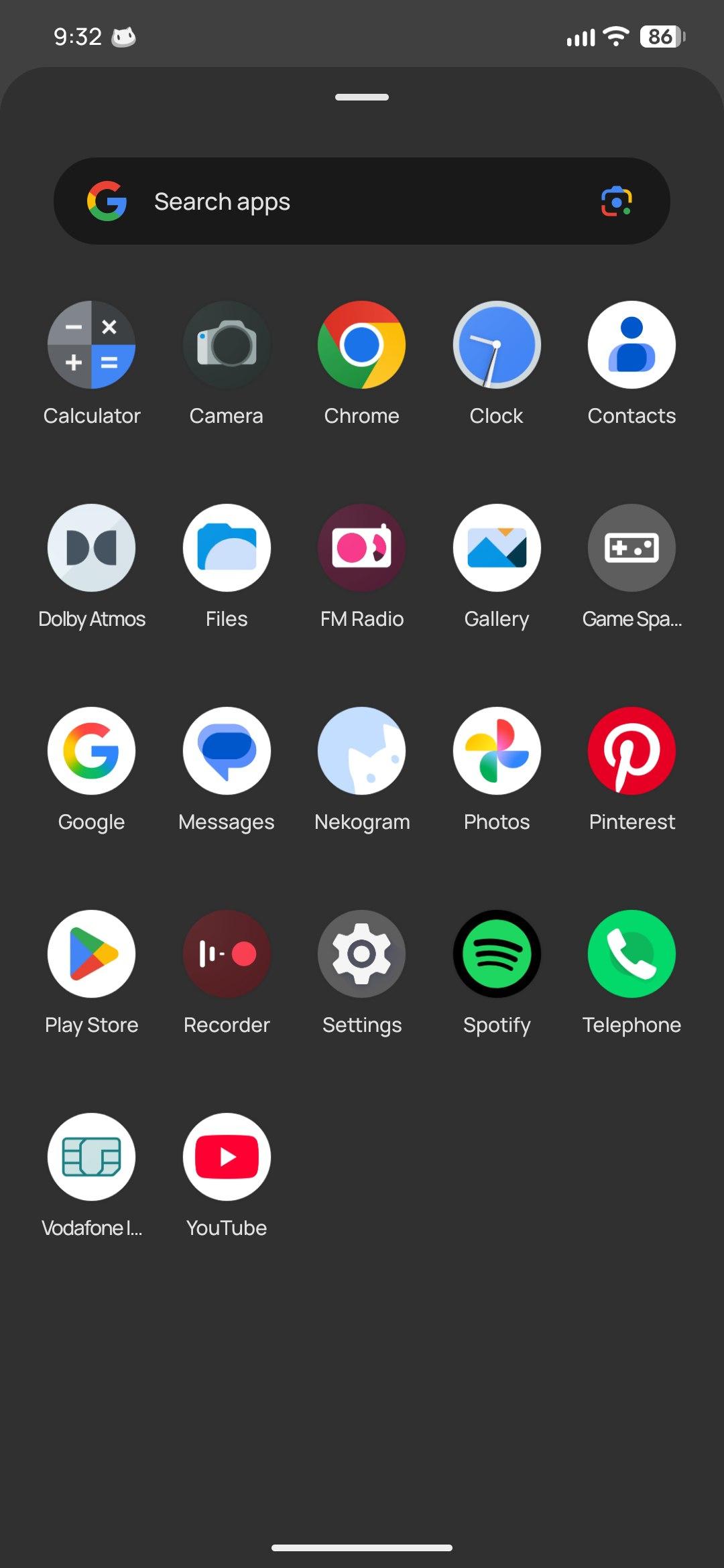Open the Files app
724x1568 pixels.
[x=227, y=548]
